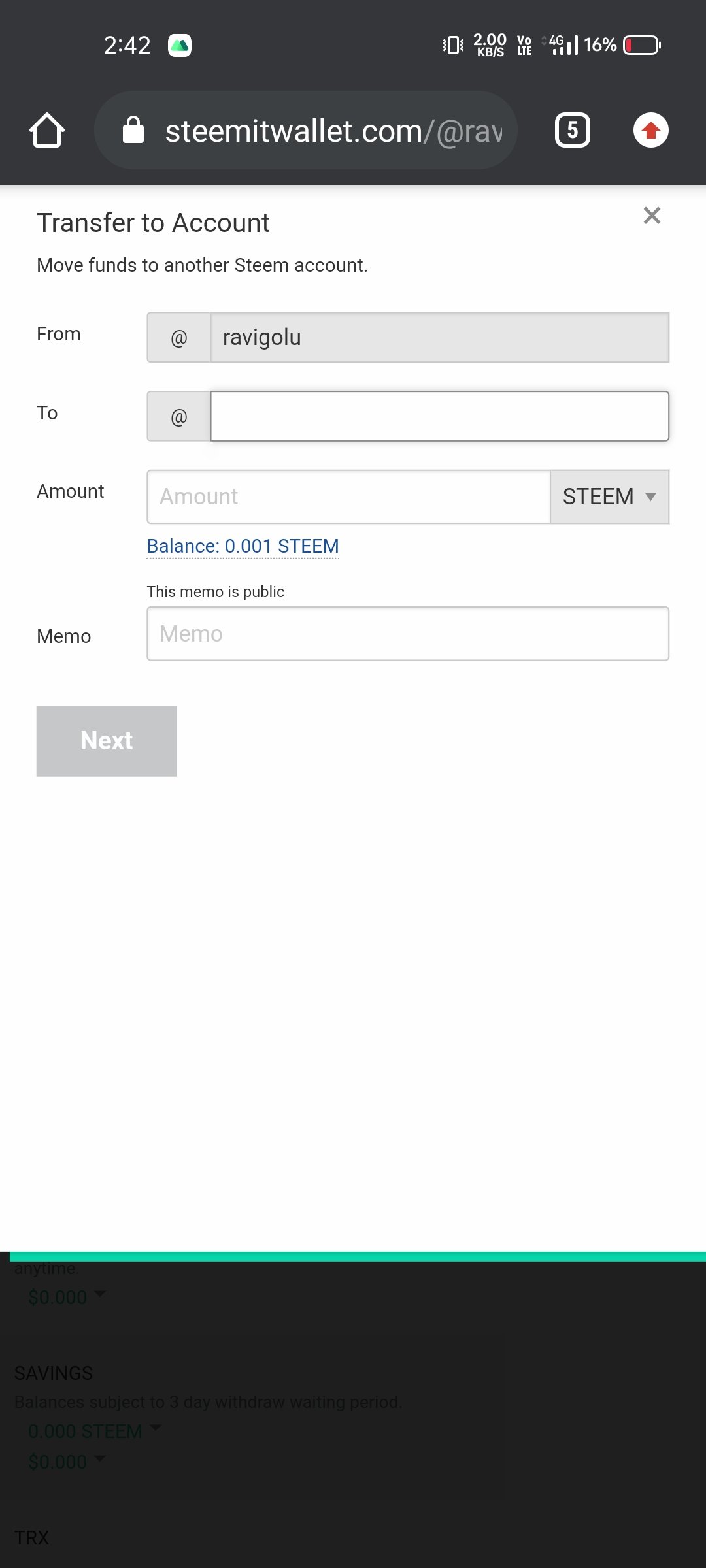Tap the Next button

click(107, 741)
